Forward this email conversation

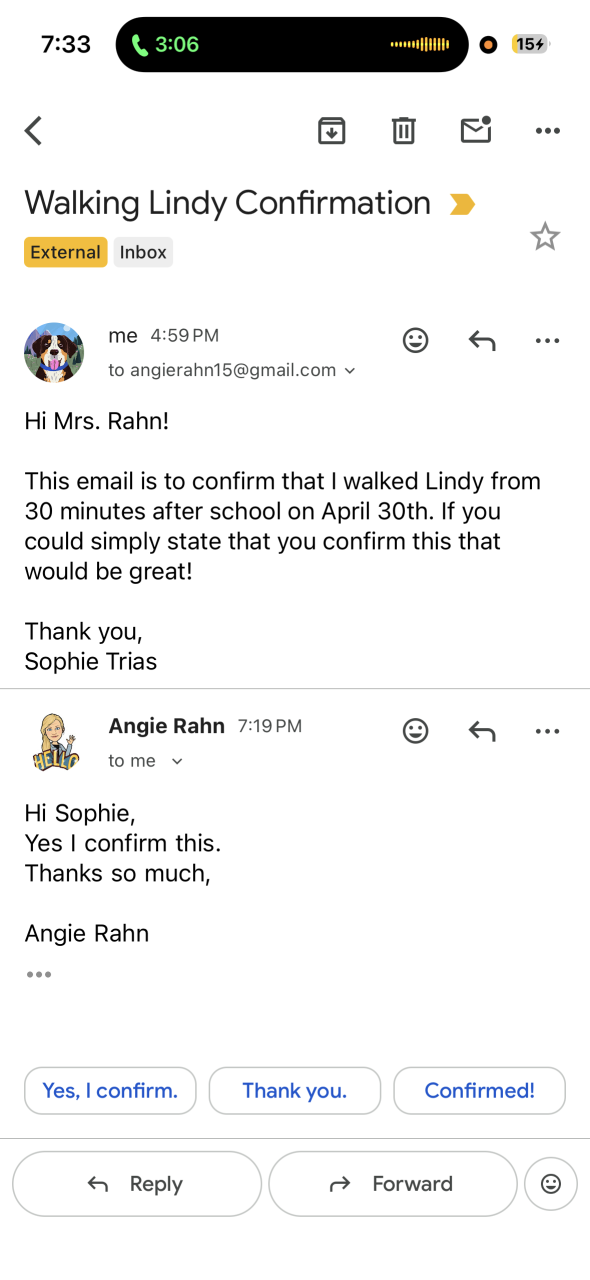pos(393,1184)
